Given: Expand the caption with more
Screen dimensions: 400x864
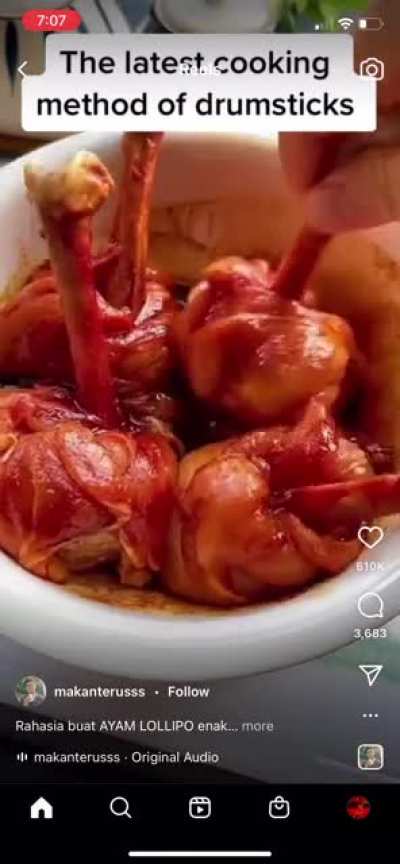Looking at the screenshot, I should [x=257, y=726].
